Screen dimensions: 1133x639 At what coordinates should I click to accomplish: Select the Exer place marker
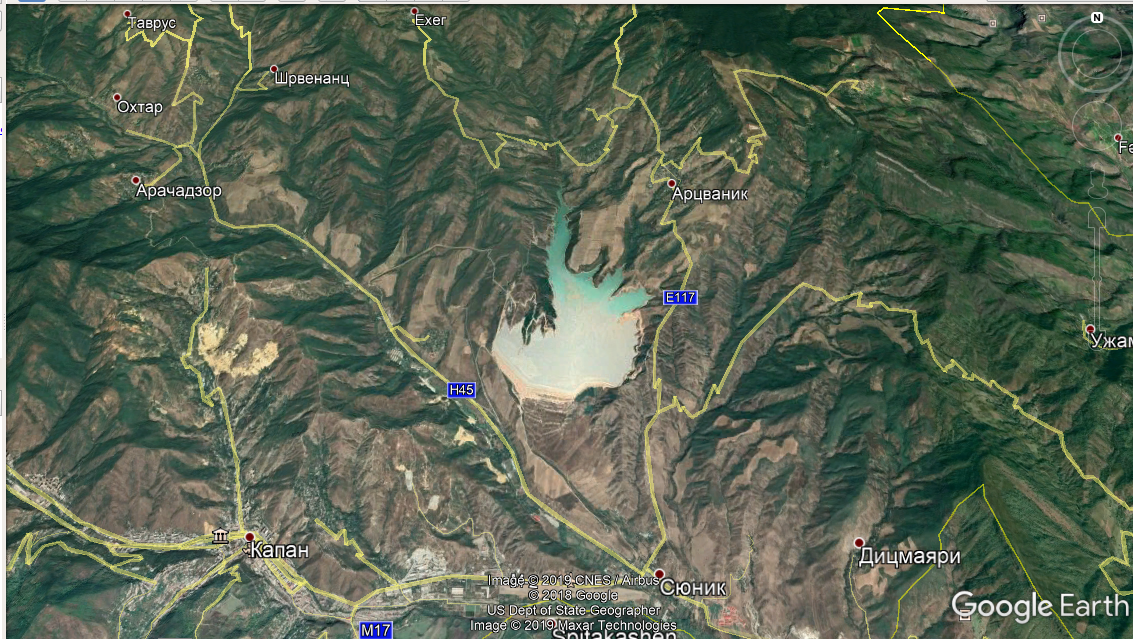coord(415,11)
